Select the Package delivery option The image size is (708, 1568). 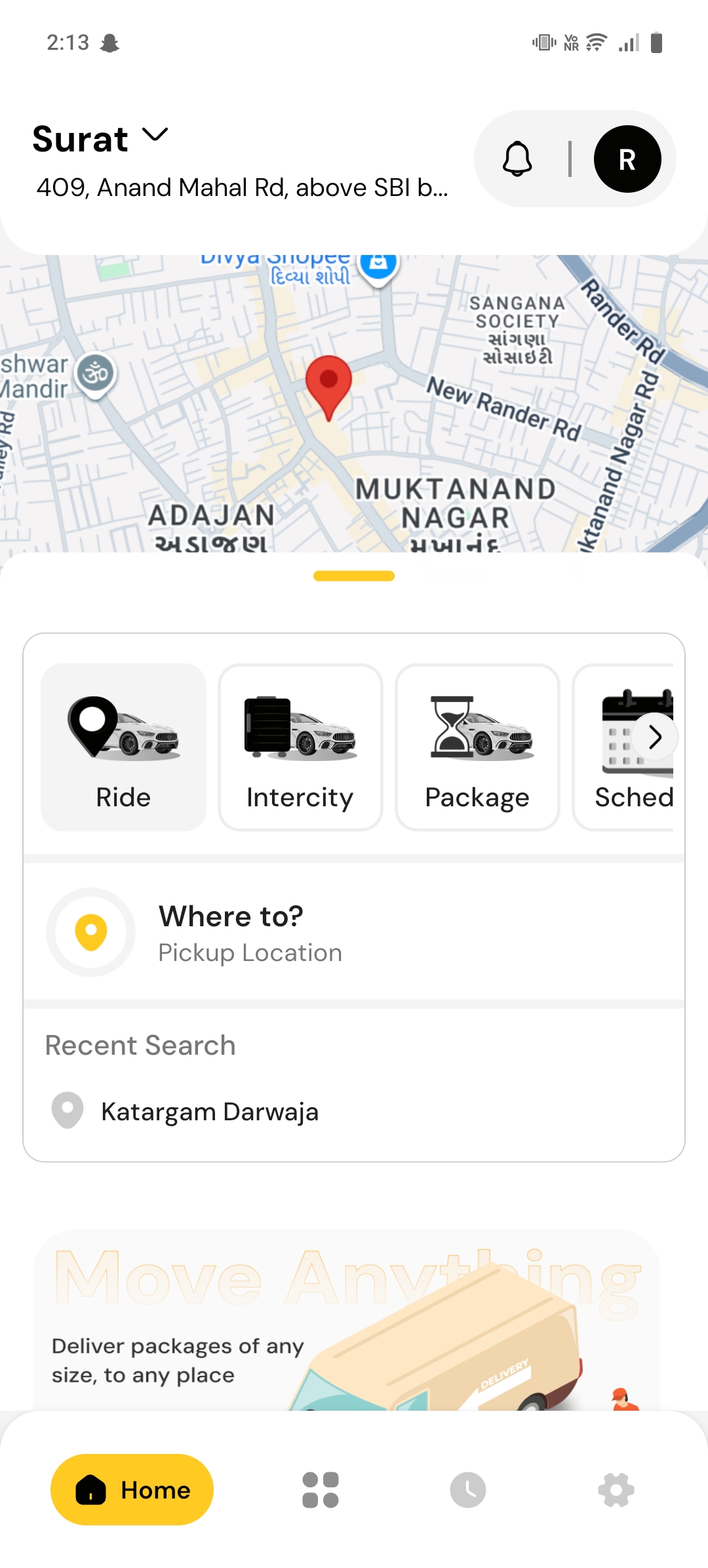click(477, 747)
